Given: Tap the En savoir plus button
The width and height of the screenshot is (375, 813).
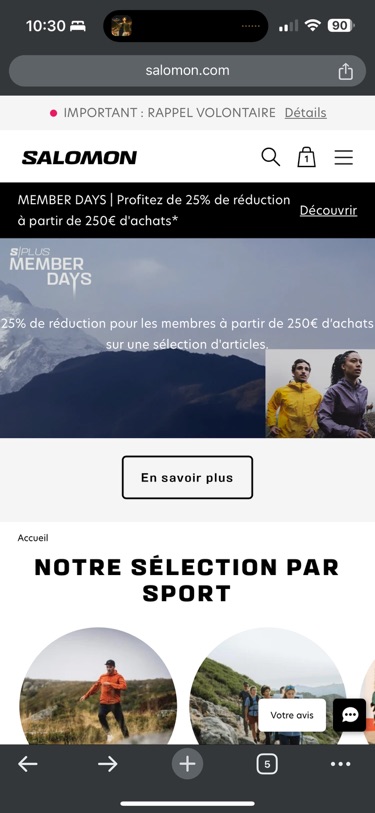Looking at the screenshot, I should [x=187, y=478].
